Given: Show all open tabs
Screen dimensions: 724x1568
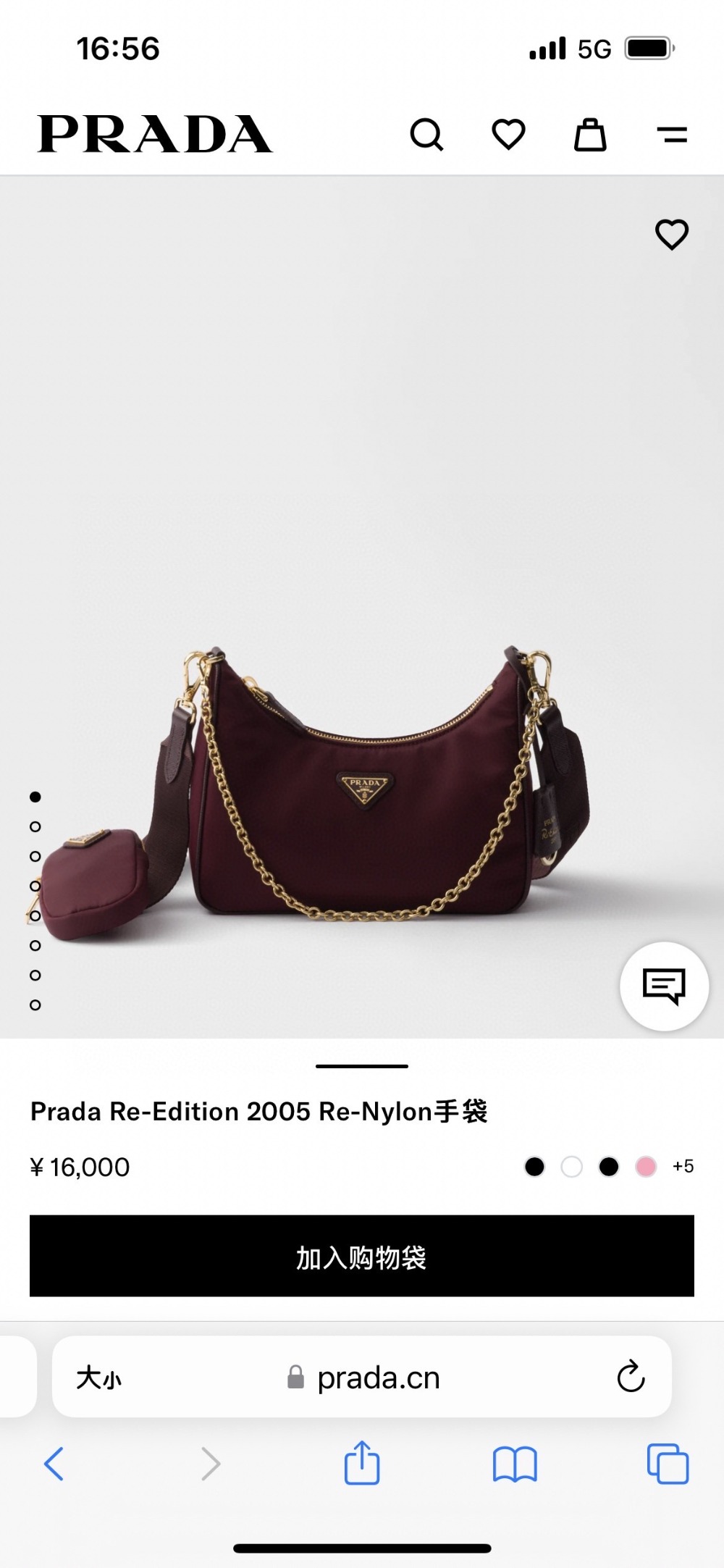Looking at the screenshot, I should click(x=668, y=1464).
